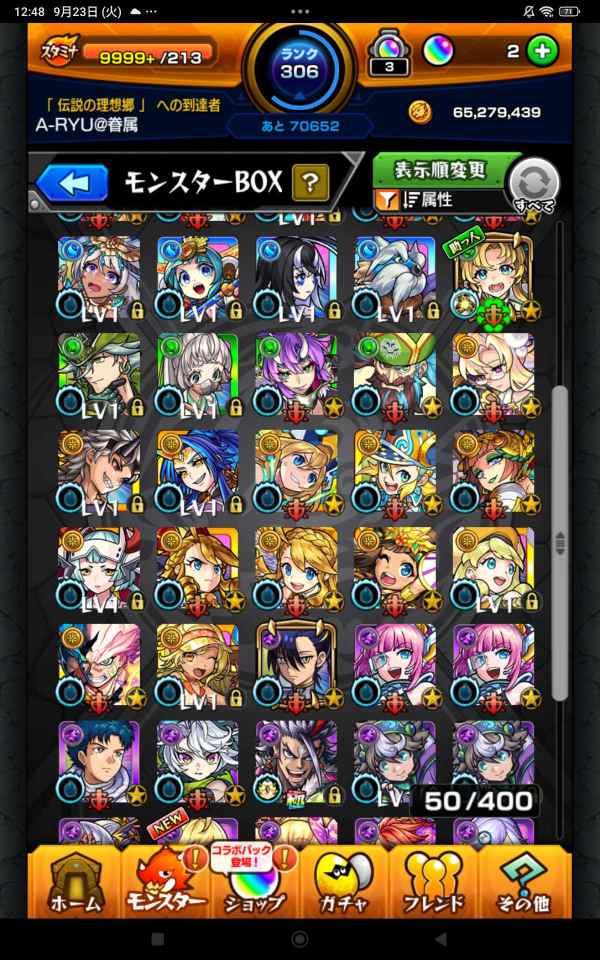600x960 pixels.
Task: Open 表示順変更 sort order settings
Action: pyautogui.click(x=444, y=170)
